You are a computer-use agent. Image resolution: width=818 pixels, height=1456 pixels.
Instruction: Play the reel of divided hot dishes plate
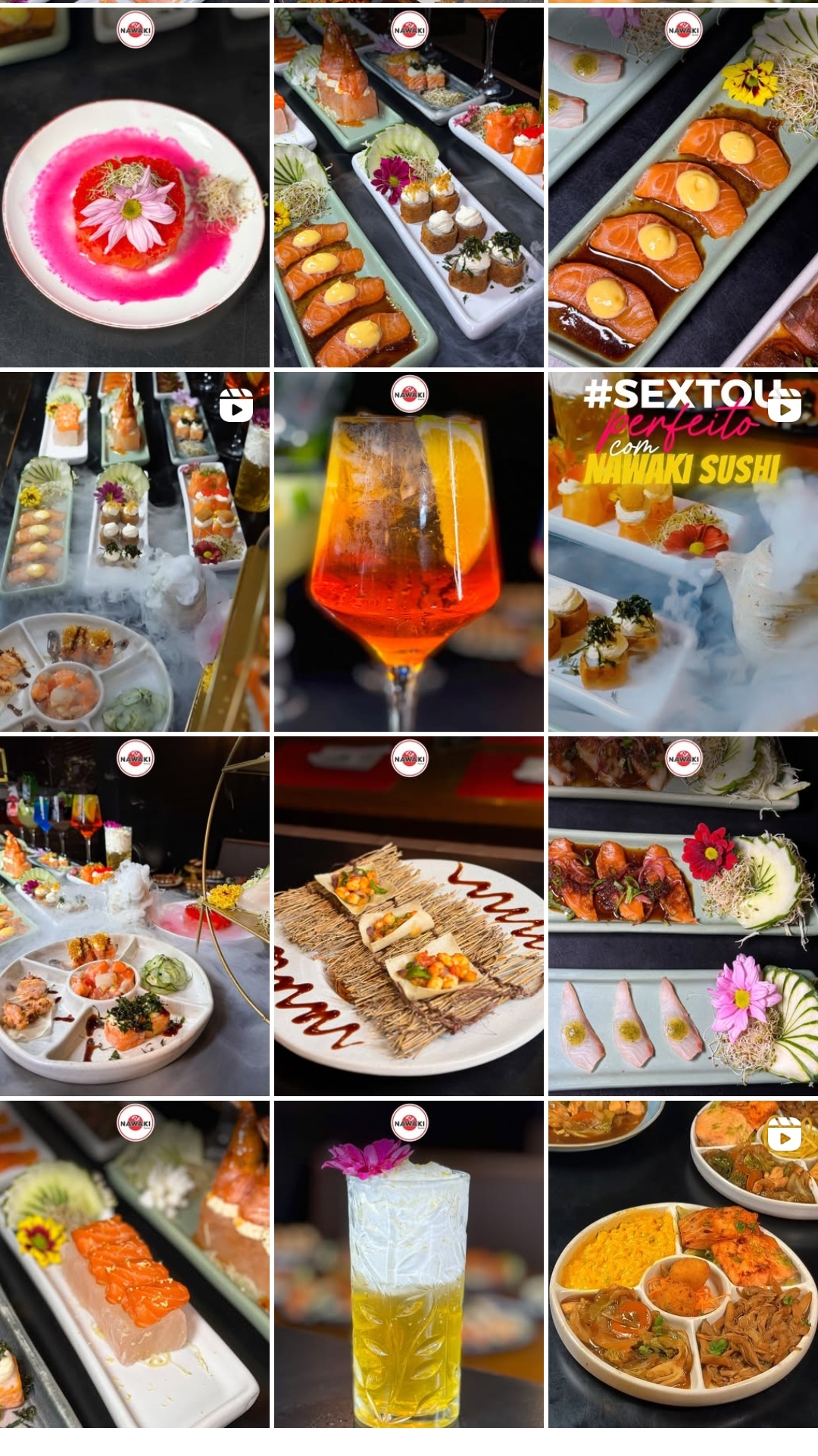point(683,1265)
